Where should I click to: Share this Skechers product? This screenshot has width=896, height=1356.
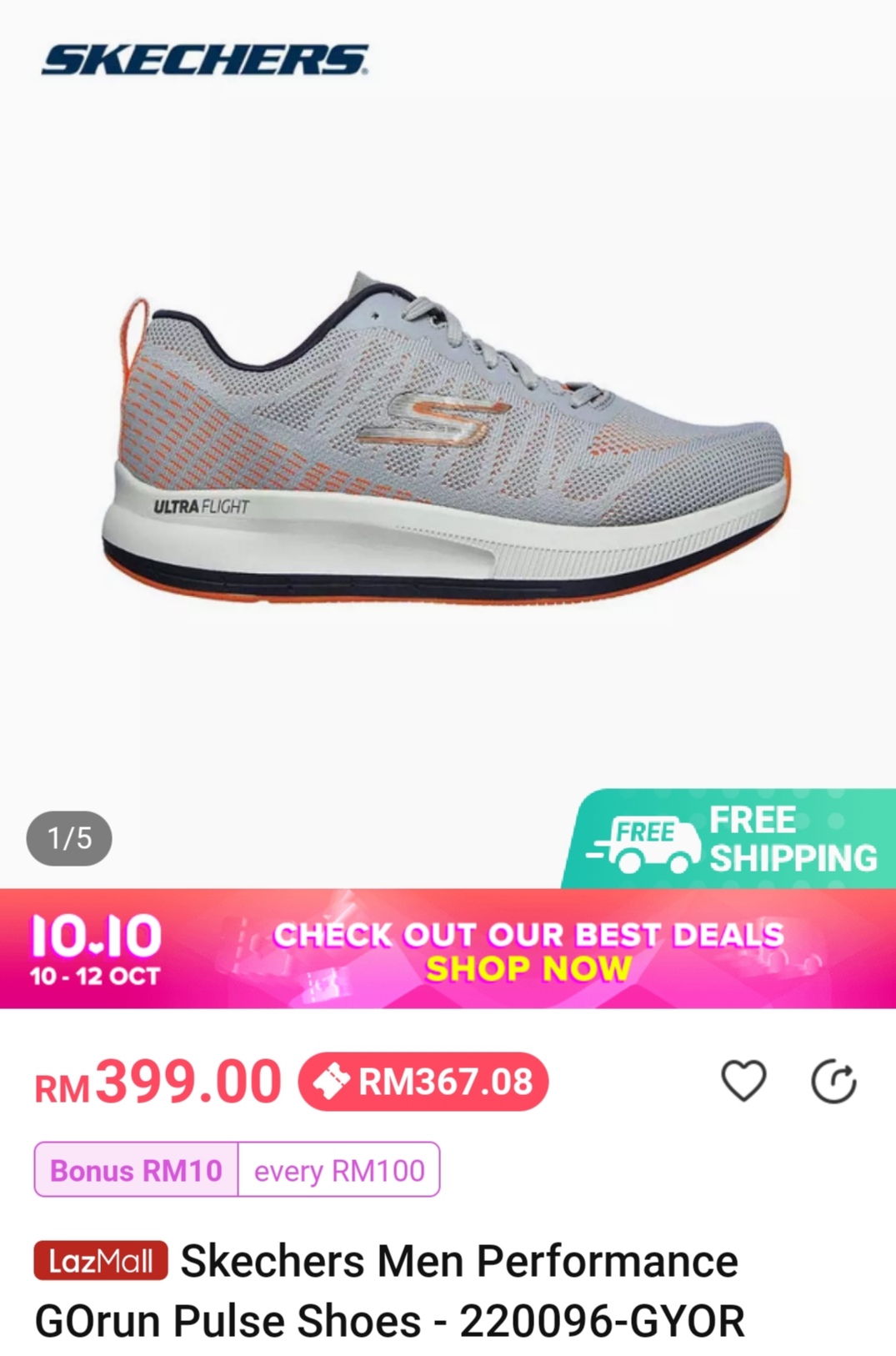[833, 1082]
